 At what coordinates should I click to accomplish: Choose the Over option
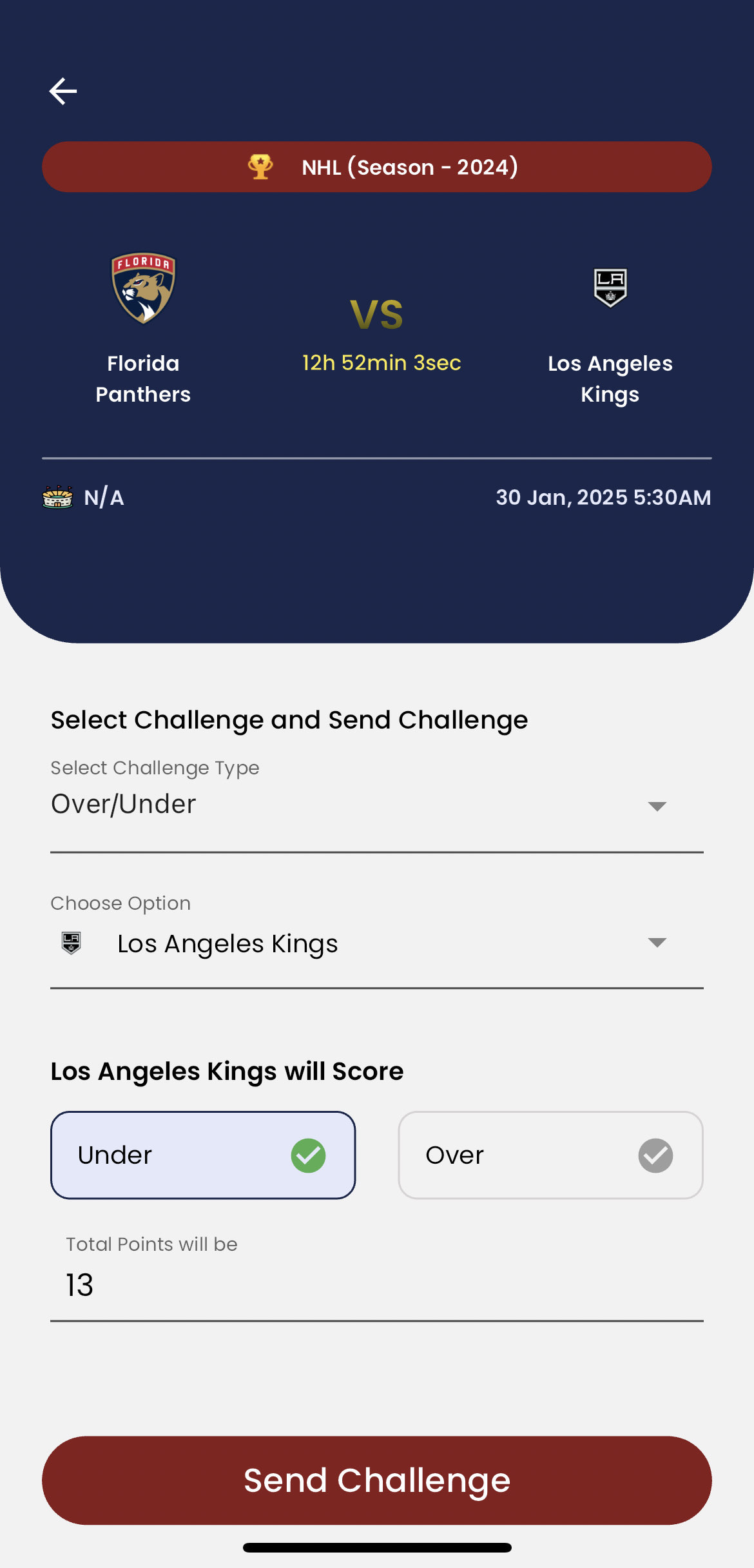coord(550,1155)
